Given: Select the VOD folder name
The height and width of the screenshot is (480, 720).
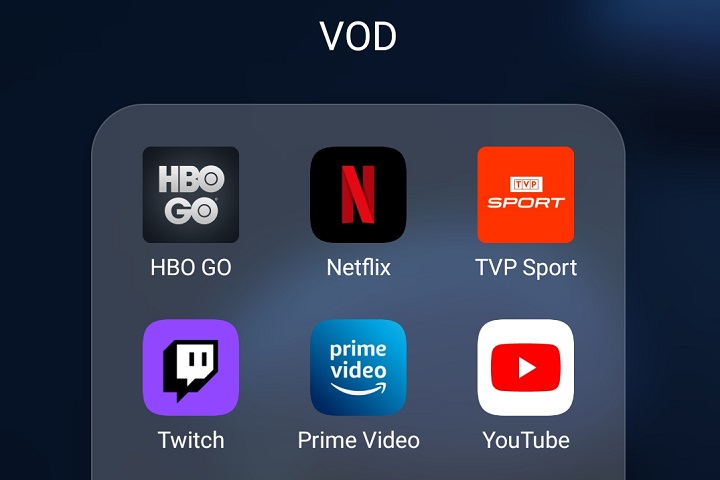Looking at the screenshot, I should [x=358, y=37].
